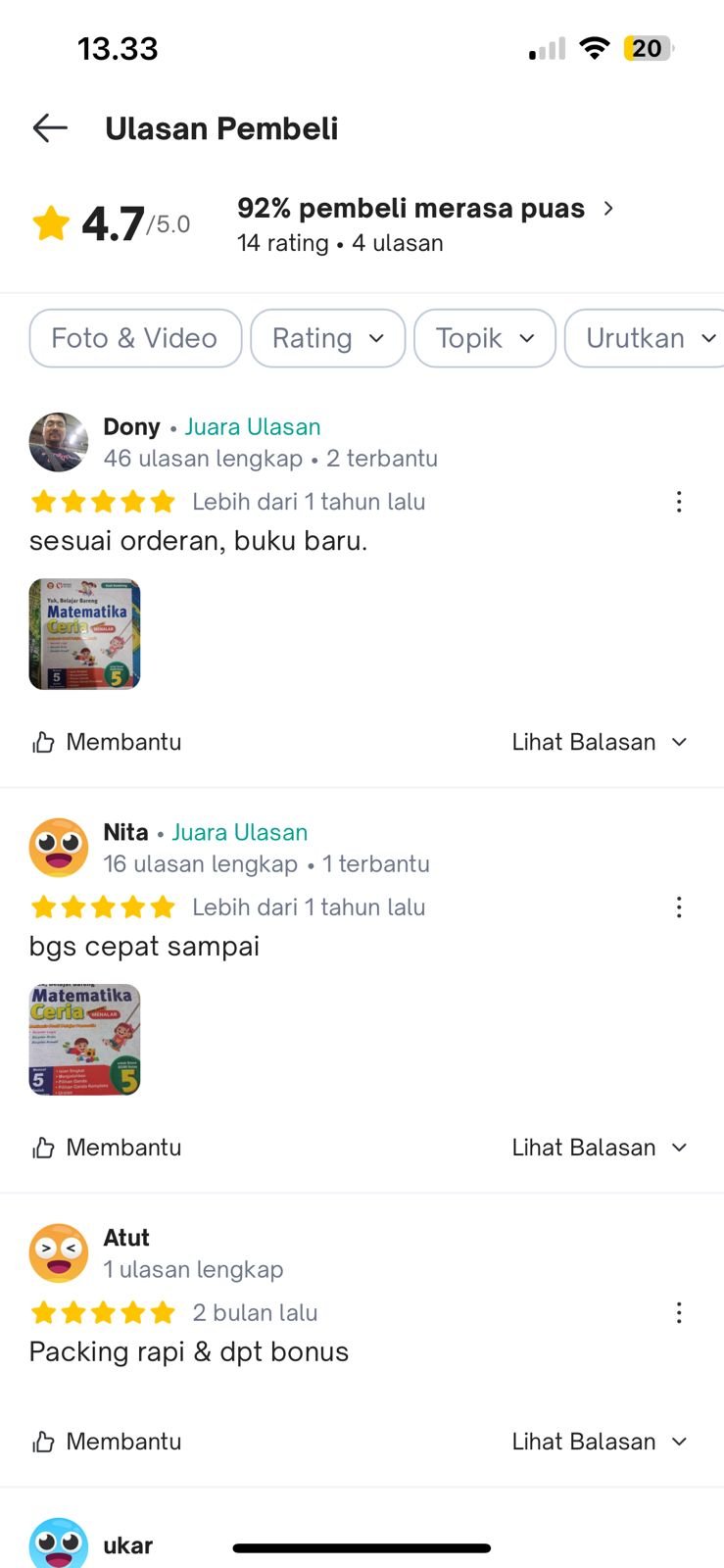The width and height of the screenshot is (724, 1568).
Task: Expand Lihat Balasan under Atut's review
Action: pyautogui.click(x=599, y=1442)
